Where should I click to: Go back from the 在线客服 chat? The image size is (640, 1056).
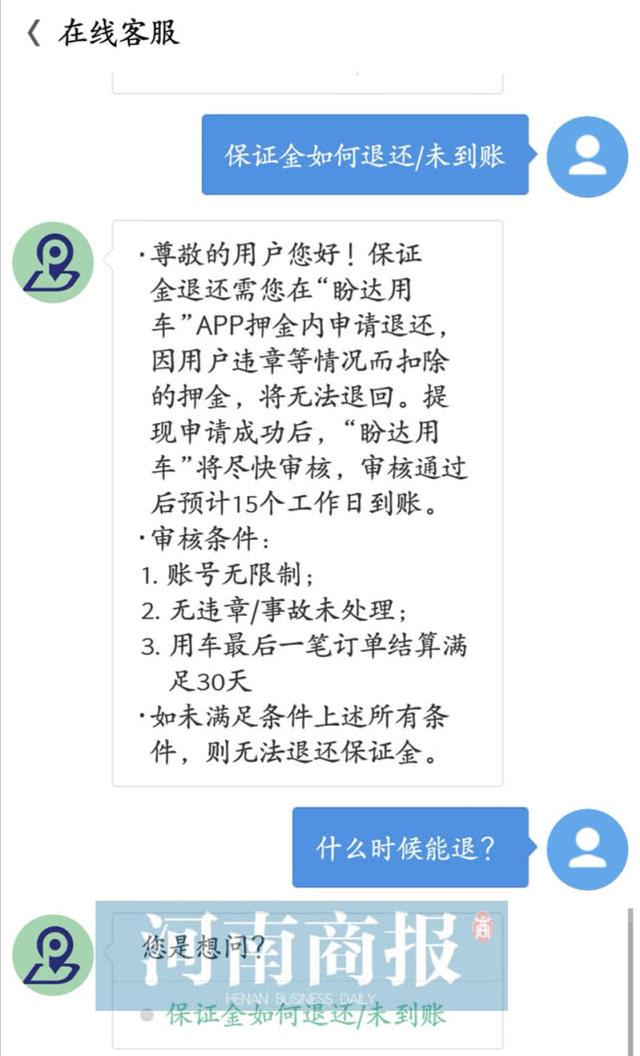pyautogui.click(x=33, y=33)
